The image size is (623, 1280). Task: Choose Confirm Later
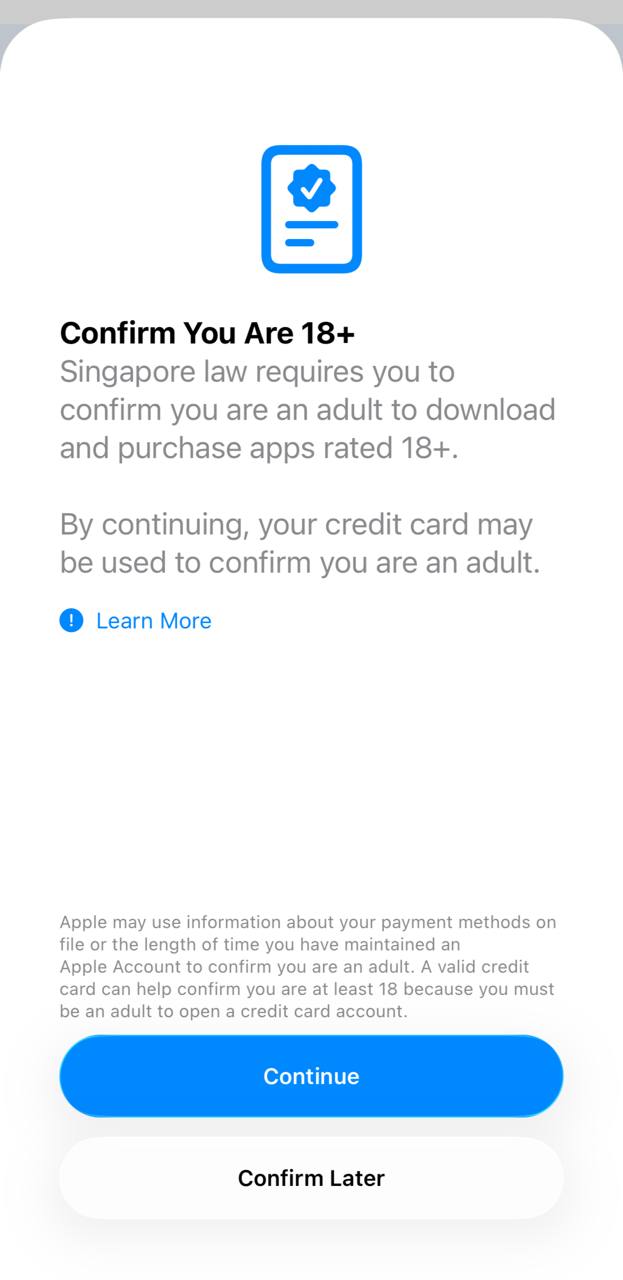pos(311,1178)
